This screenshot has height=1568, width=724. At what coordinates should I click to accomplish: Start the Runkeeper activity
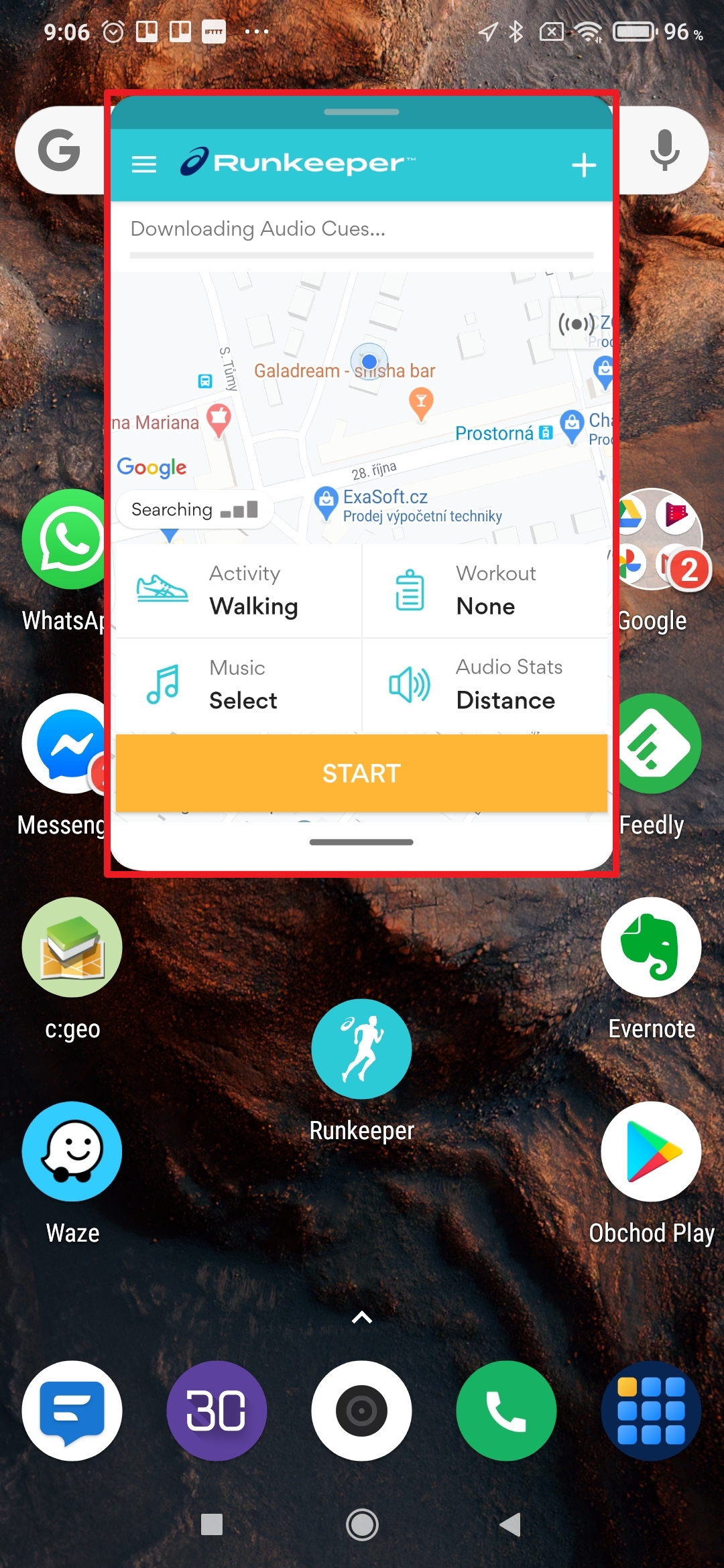click(x=361, y=773)
